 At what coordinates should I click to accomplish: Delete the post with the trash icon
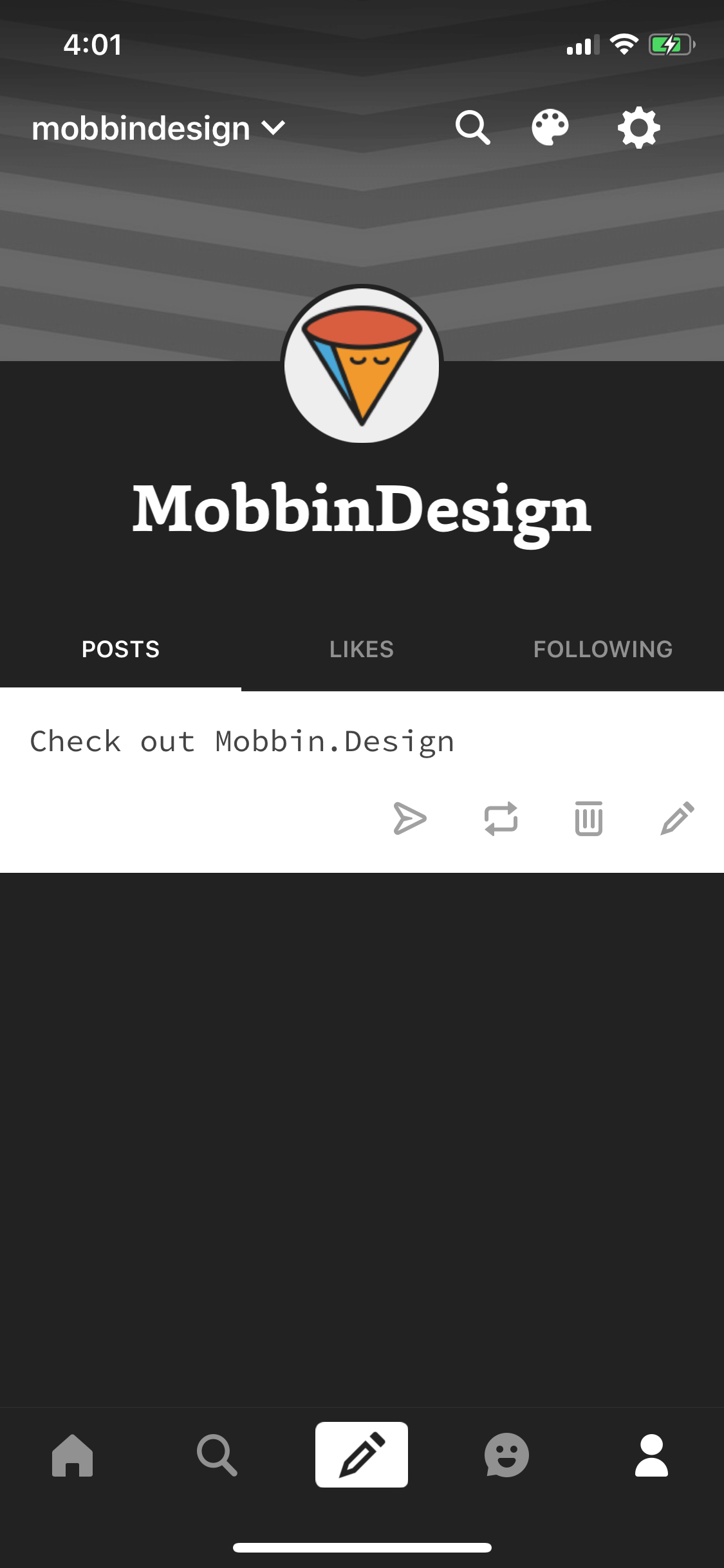(x=589, y=819)
